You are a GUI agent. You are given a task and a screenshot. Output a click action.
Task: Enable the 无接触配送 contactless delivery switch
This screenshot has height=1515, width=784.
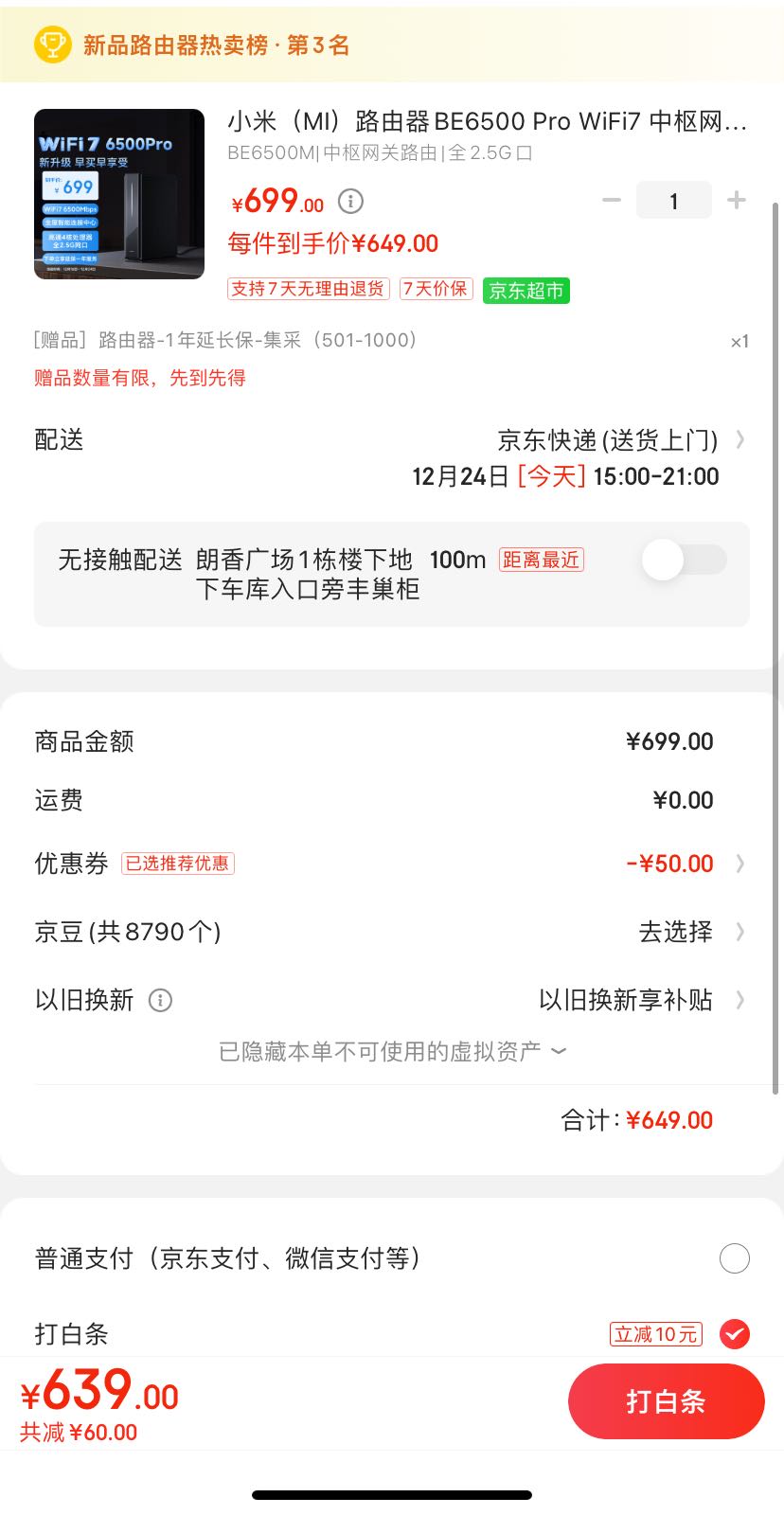(684, 561)
